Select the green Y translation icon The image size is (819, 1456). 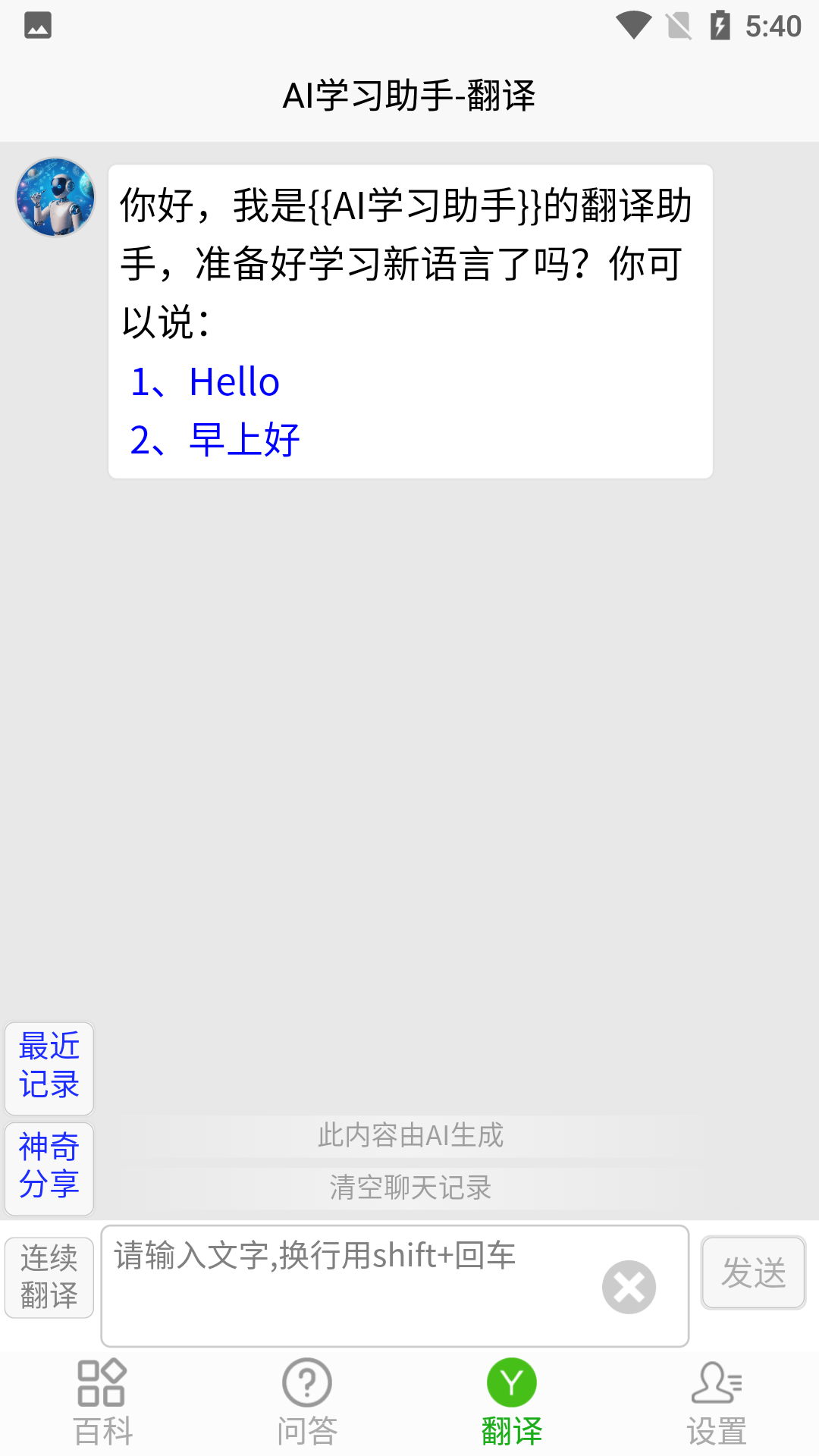(x=511, y=1382)
